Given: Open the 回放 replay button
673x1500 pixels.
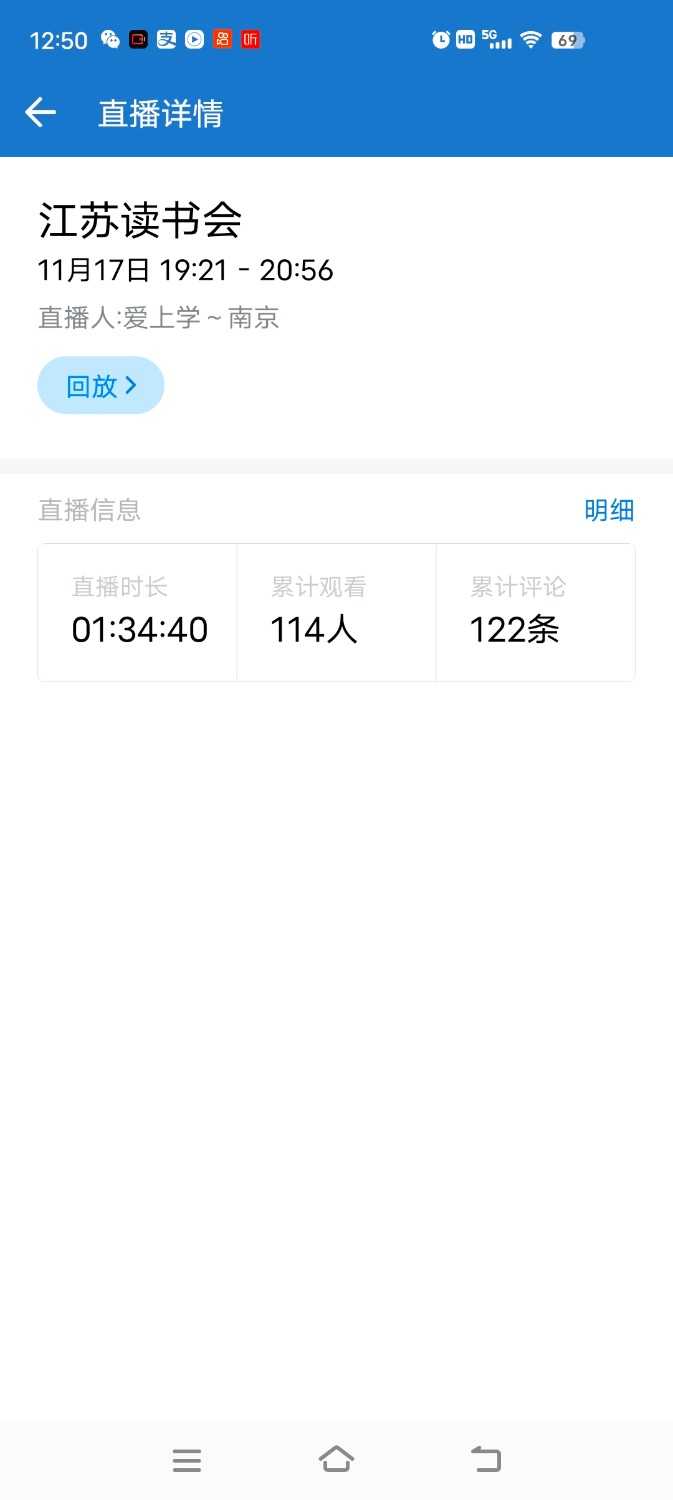Looking at the screenshot, I should pyautogui.click(x=101, y=386).
